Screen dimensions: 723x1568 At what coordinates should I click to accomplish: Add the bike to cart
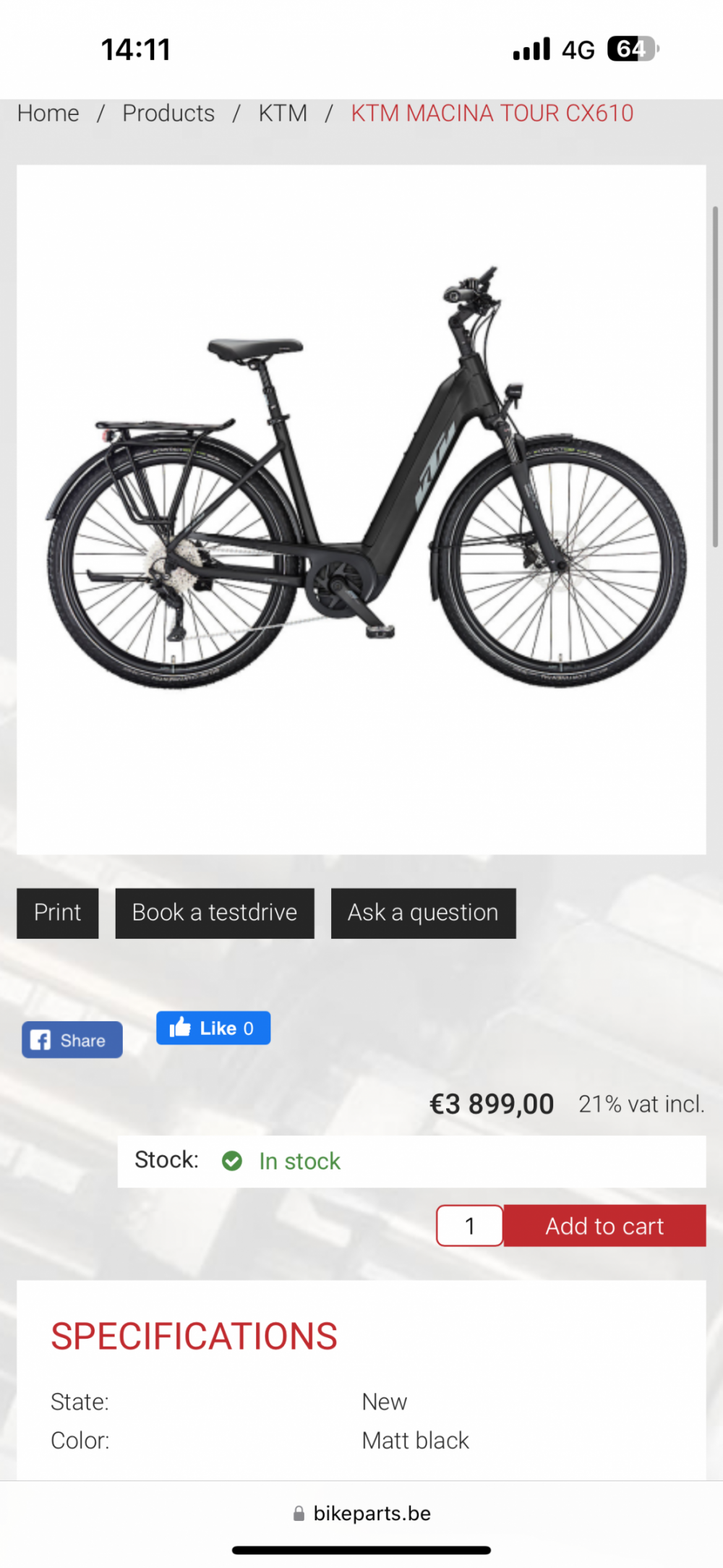(x=604, y=1226)
